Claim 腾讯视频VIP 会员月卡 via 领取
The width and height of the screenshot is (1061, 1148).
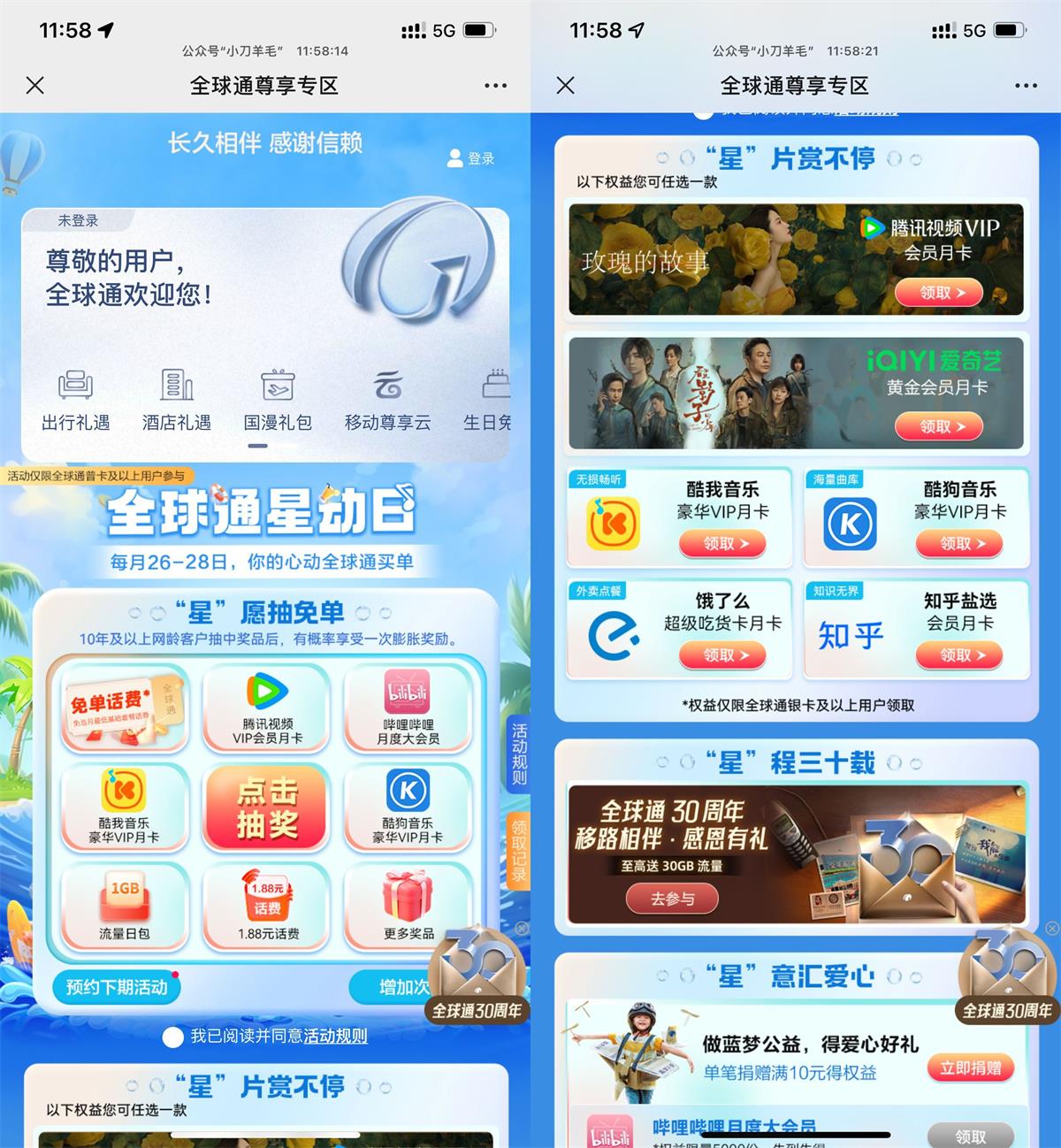point(938,293)
